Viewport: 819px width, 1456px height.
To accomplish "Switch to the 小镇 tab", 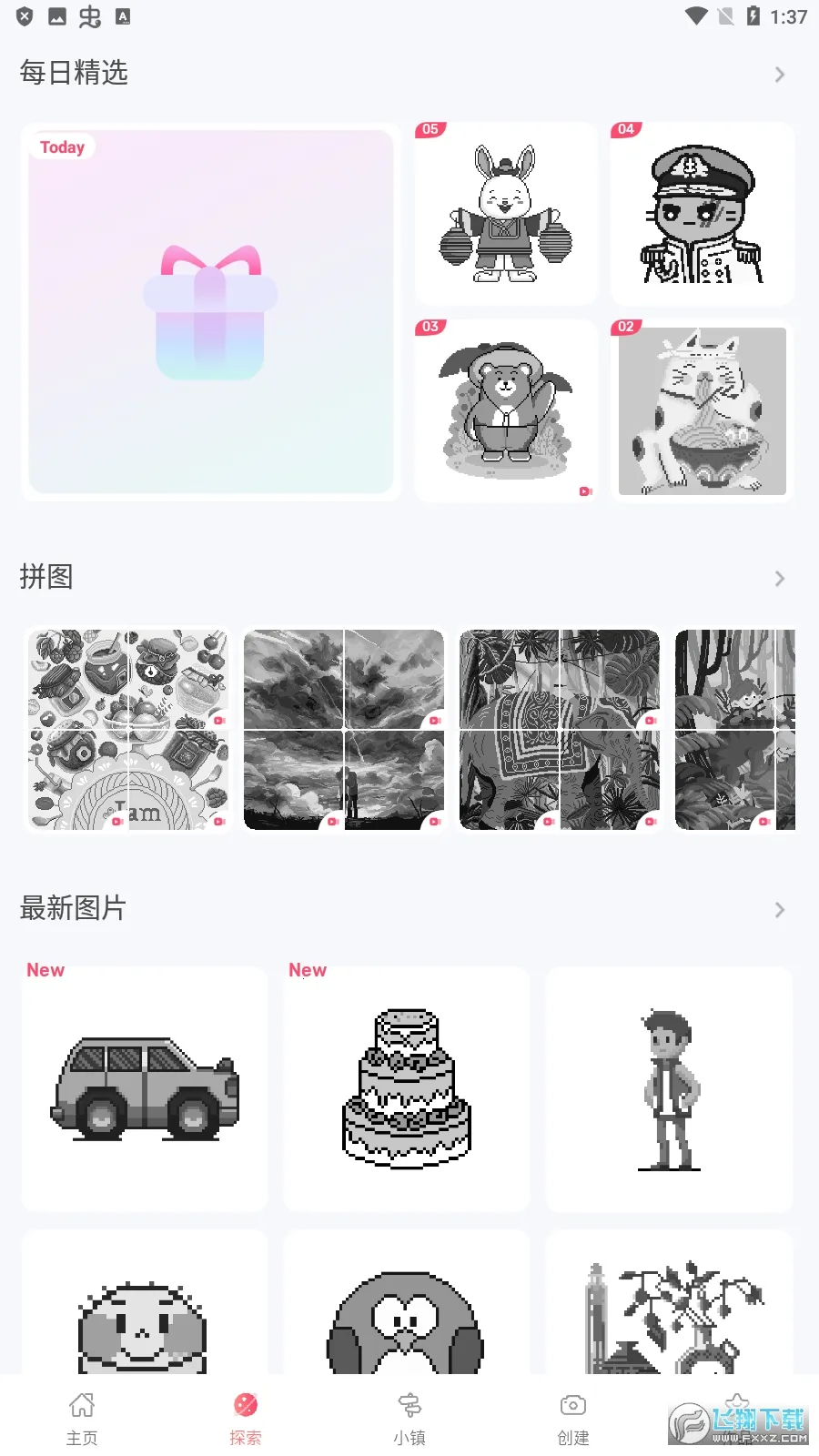I will tap(409, 1418).
